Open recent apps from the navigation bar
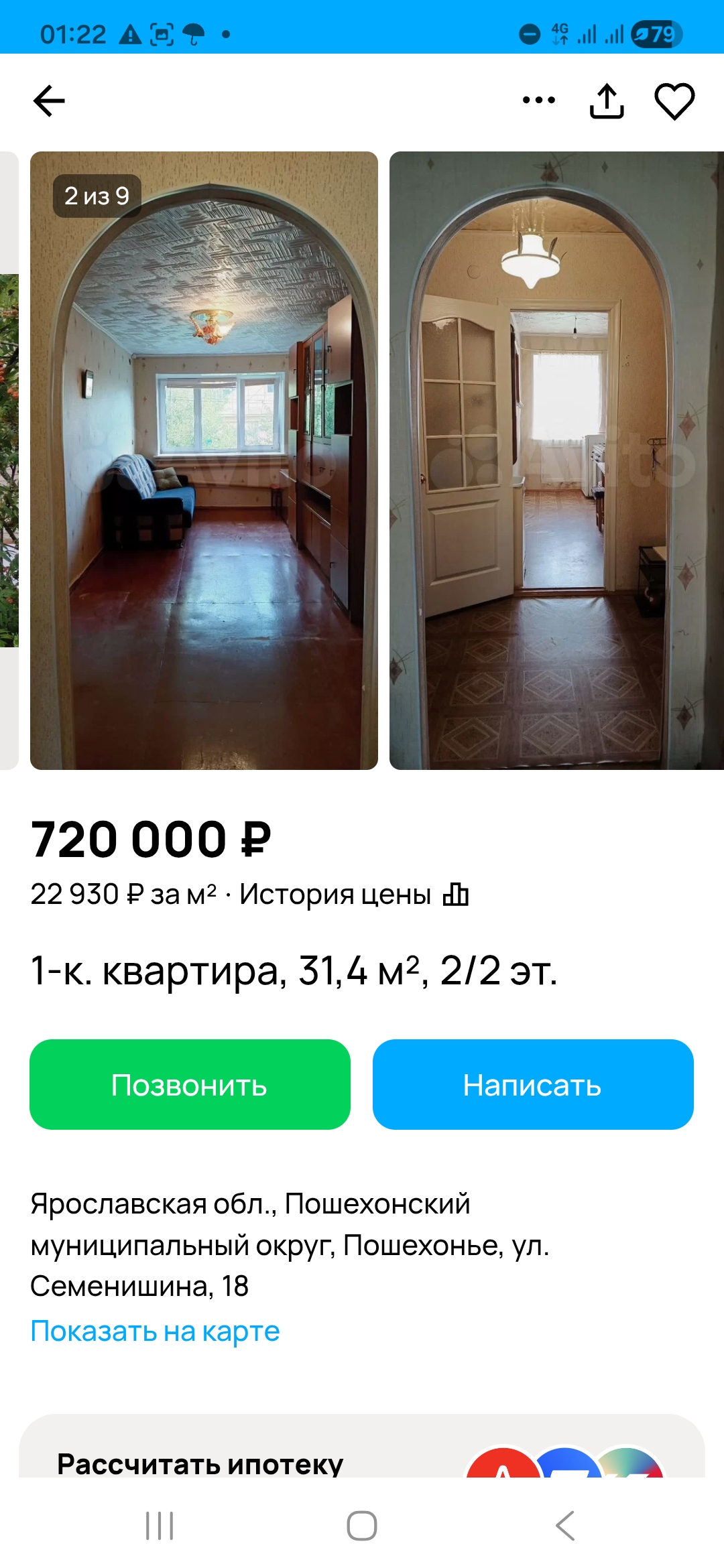Screen dimensions: 724x1568 click(160, 1526)
